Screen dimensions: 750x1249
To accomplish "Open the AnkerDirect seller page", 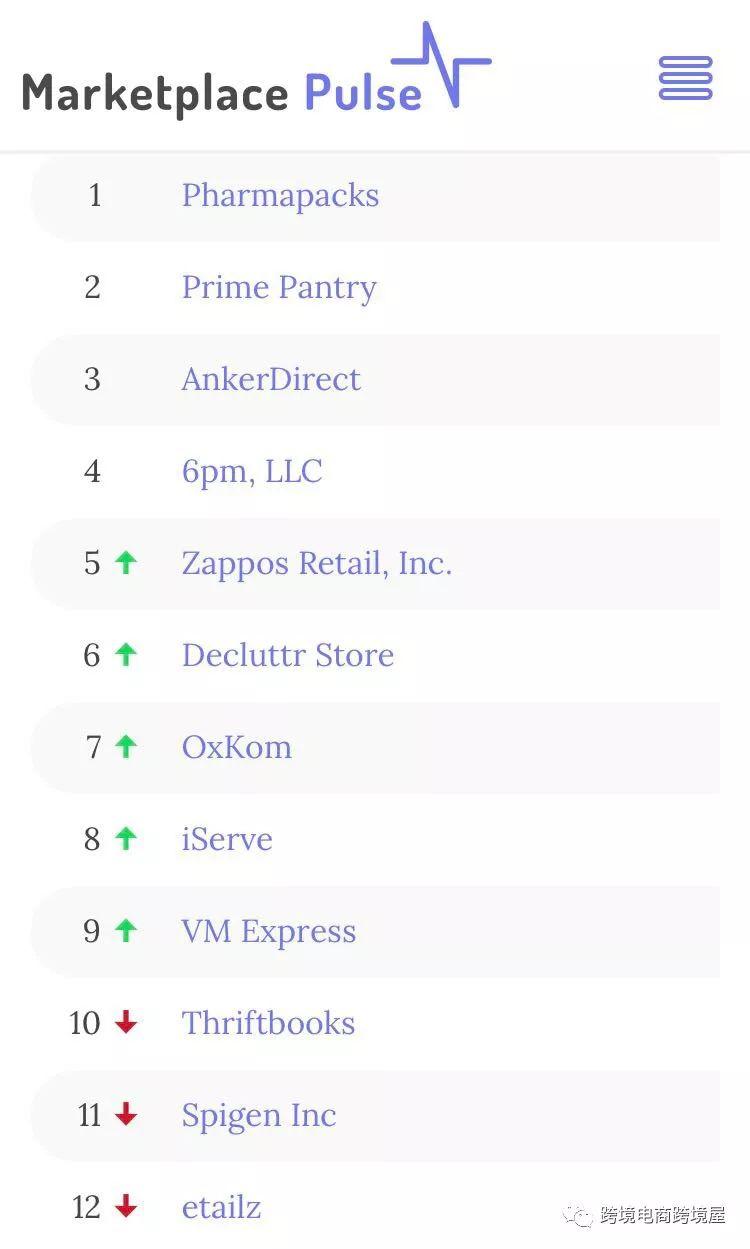I will click(271, 379).
